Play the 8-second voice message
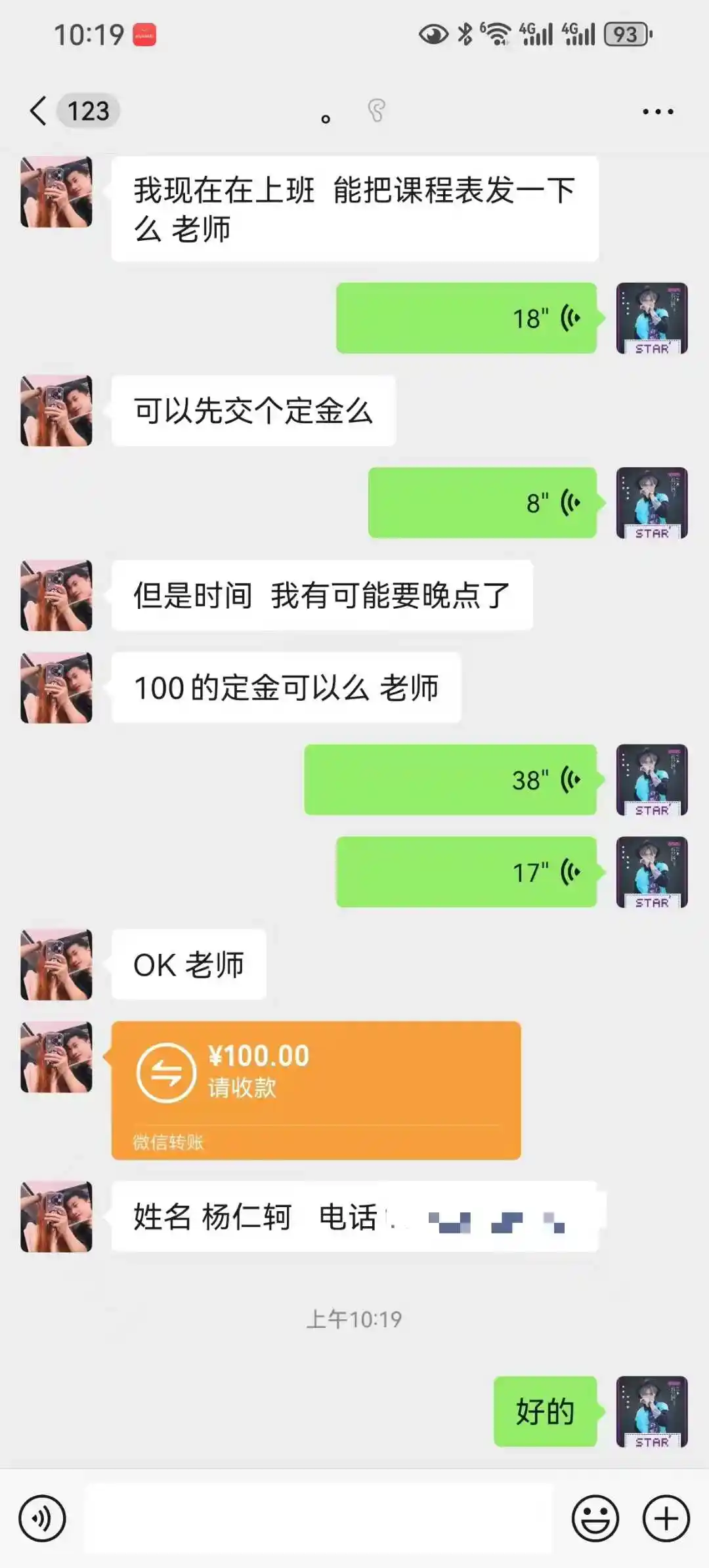This screenshot has width=709, height=1568. point(483,503)
